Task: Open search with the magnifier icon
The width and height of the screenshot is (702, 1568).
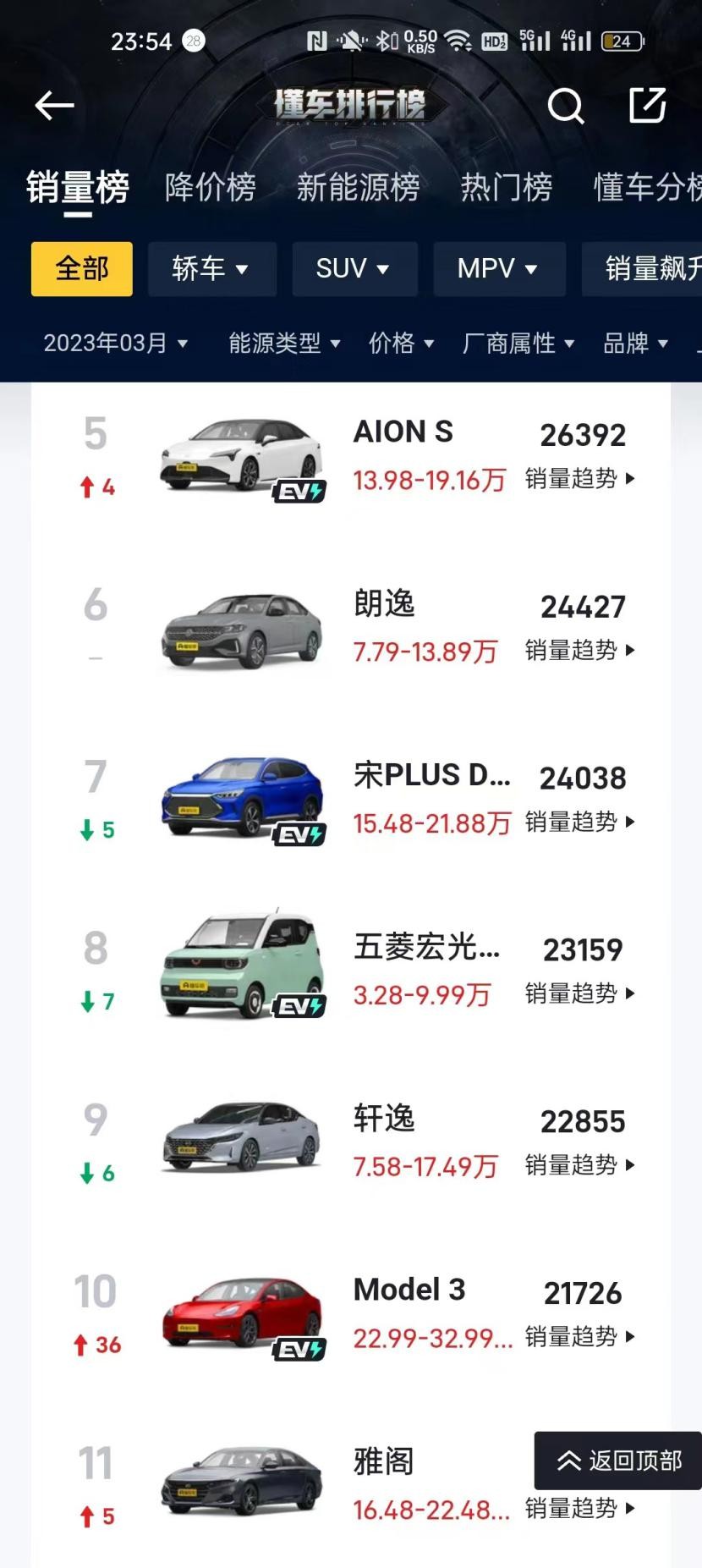Action: [x=565, y=106]
